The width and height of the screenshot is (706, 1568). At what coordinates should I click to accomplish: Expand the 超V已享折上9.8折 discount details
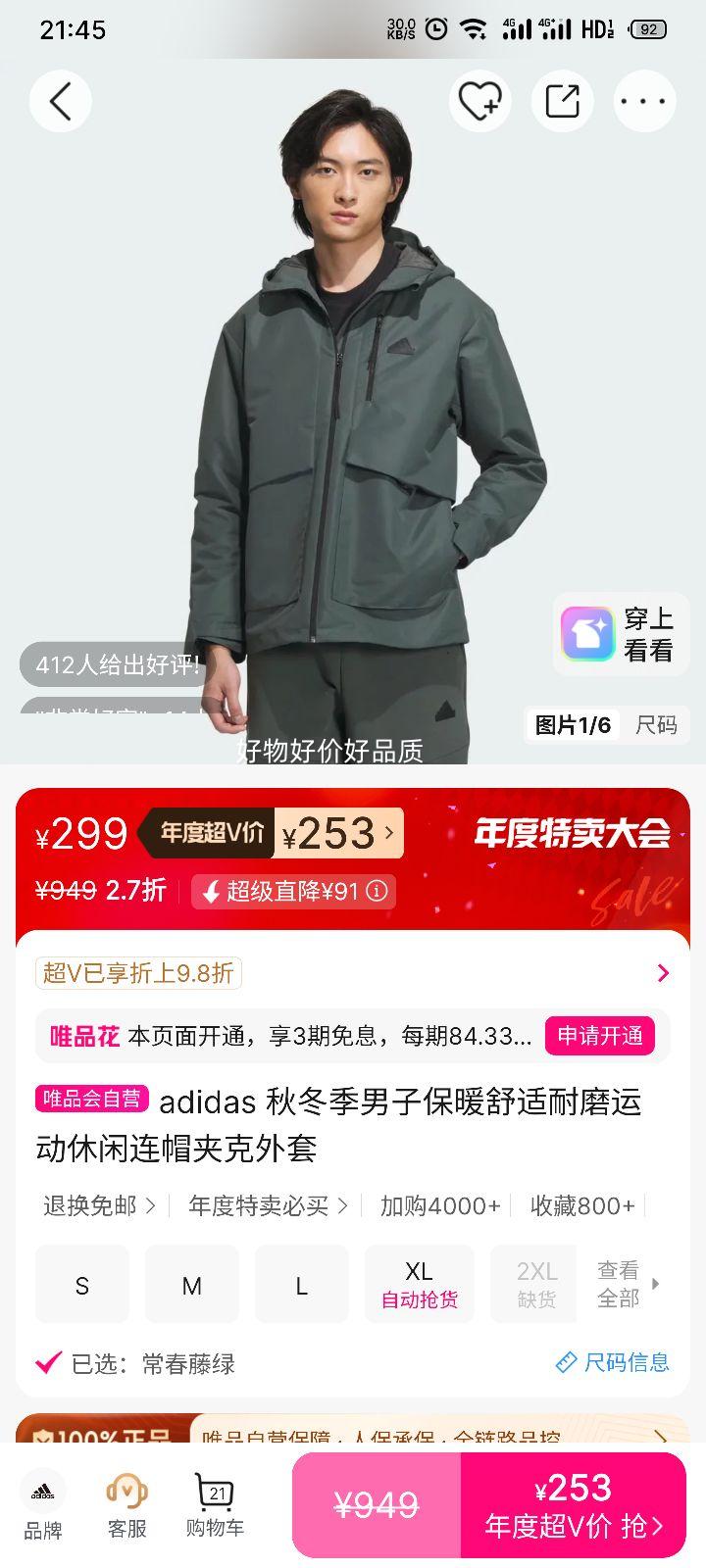[x=138, y=975]
